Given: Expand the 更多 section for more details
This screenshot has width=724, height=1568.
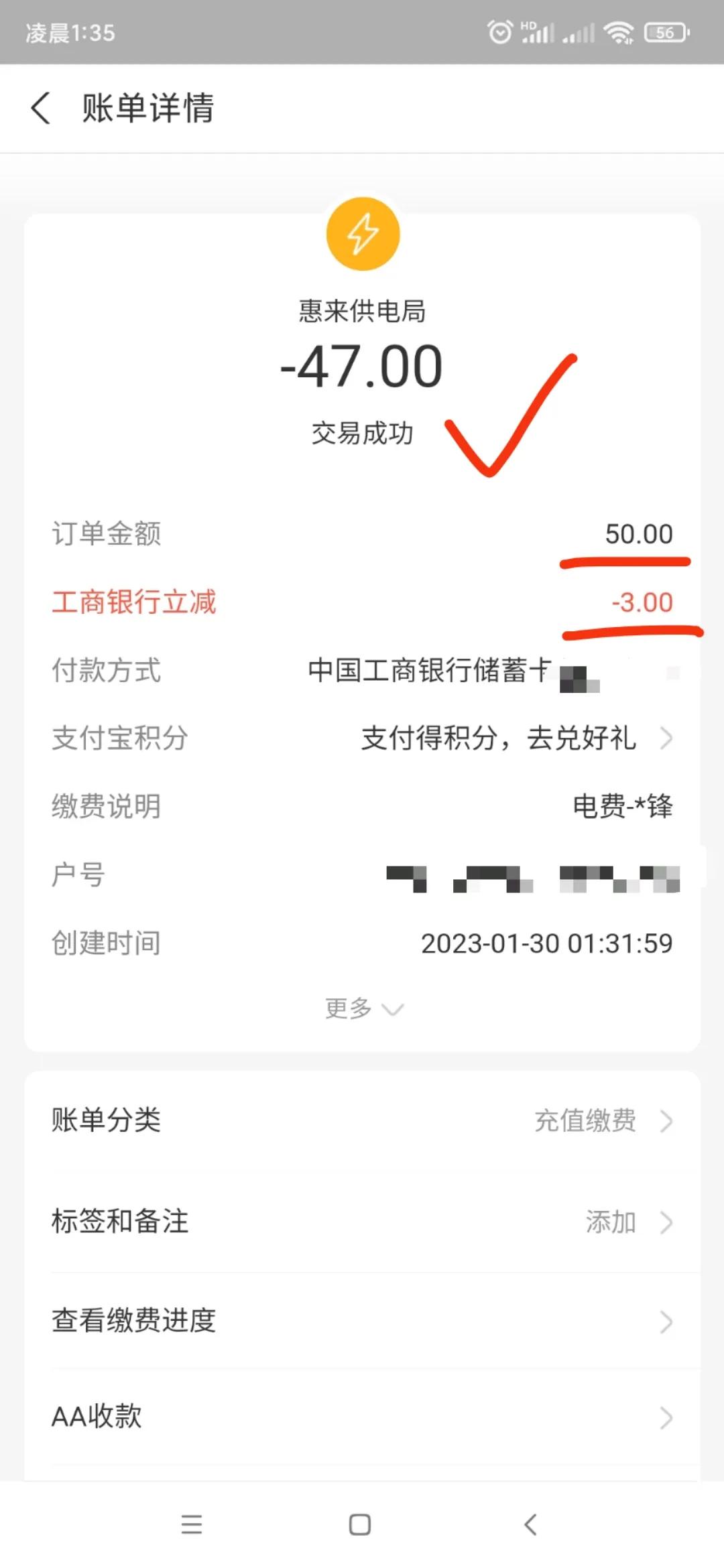Looking at the screenshot, I should tap(362, 1009).
